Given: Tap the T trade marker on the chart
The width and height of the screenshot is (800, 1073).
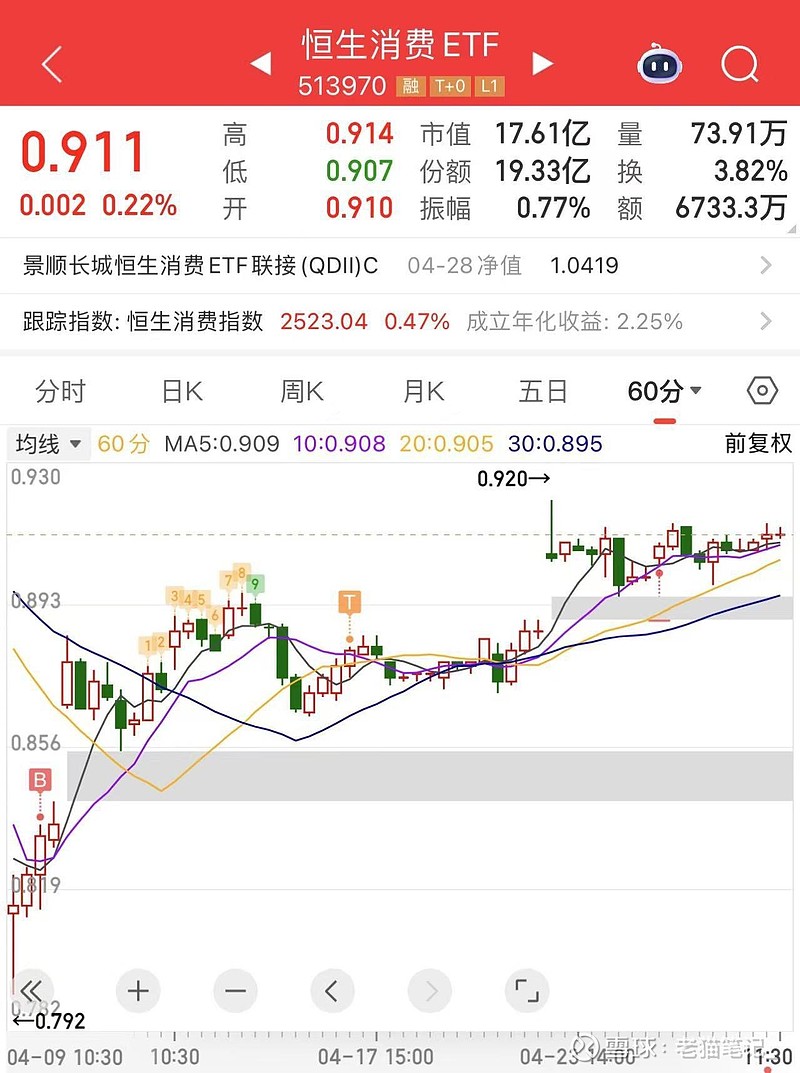Looking at the screenshot, I should [347, 599].
